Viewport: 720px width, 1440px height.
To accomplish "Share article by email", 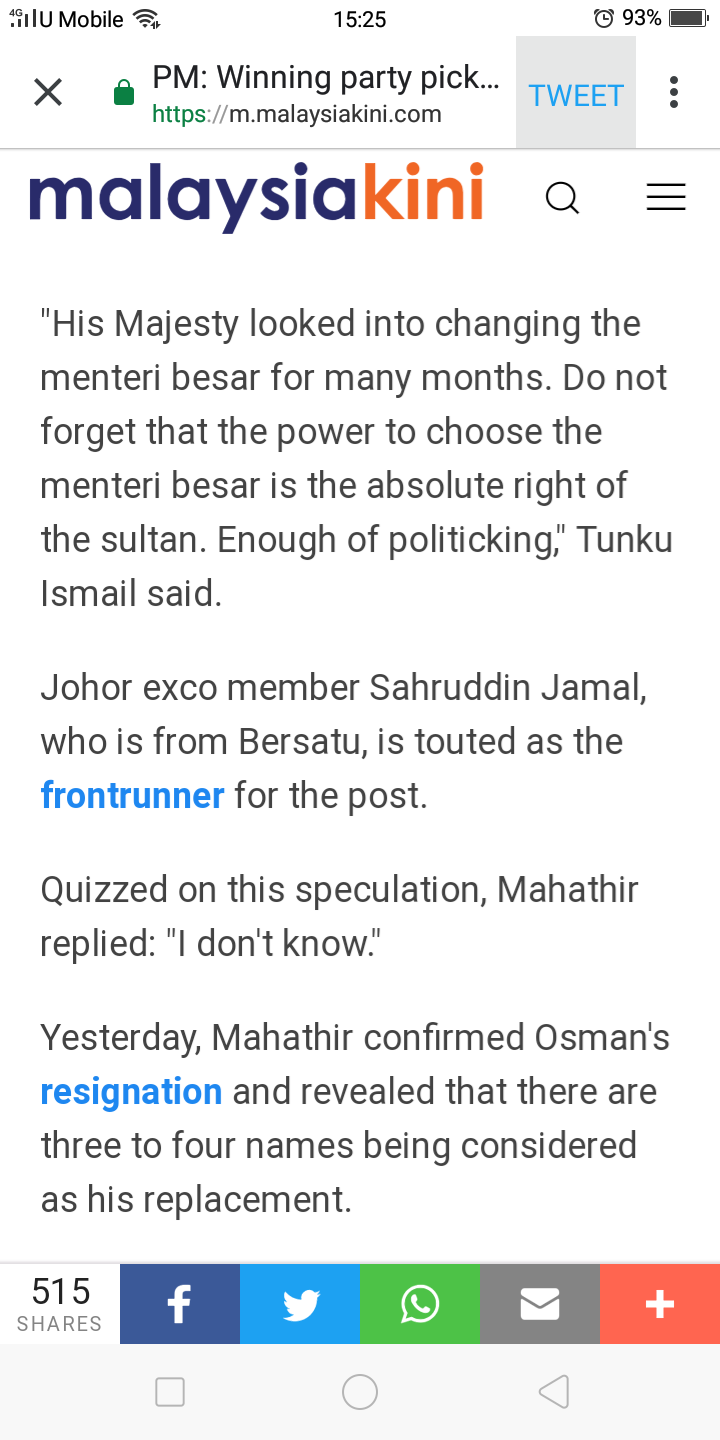I will [x=540, y=1304].
